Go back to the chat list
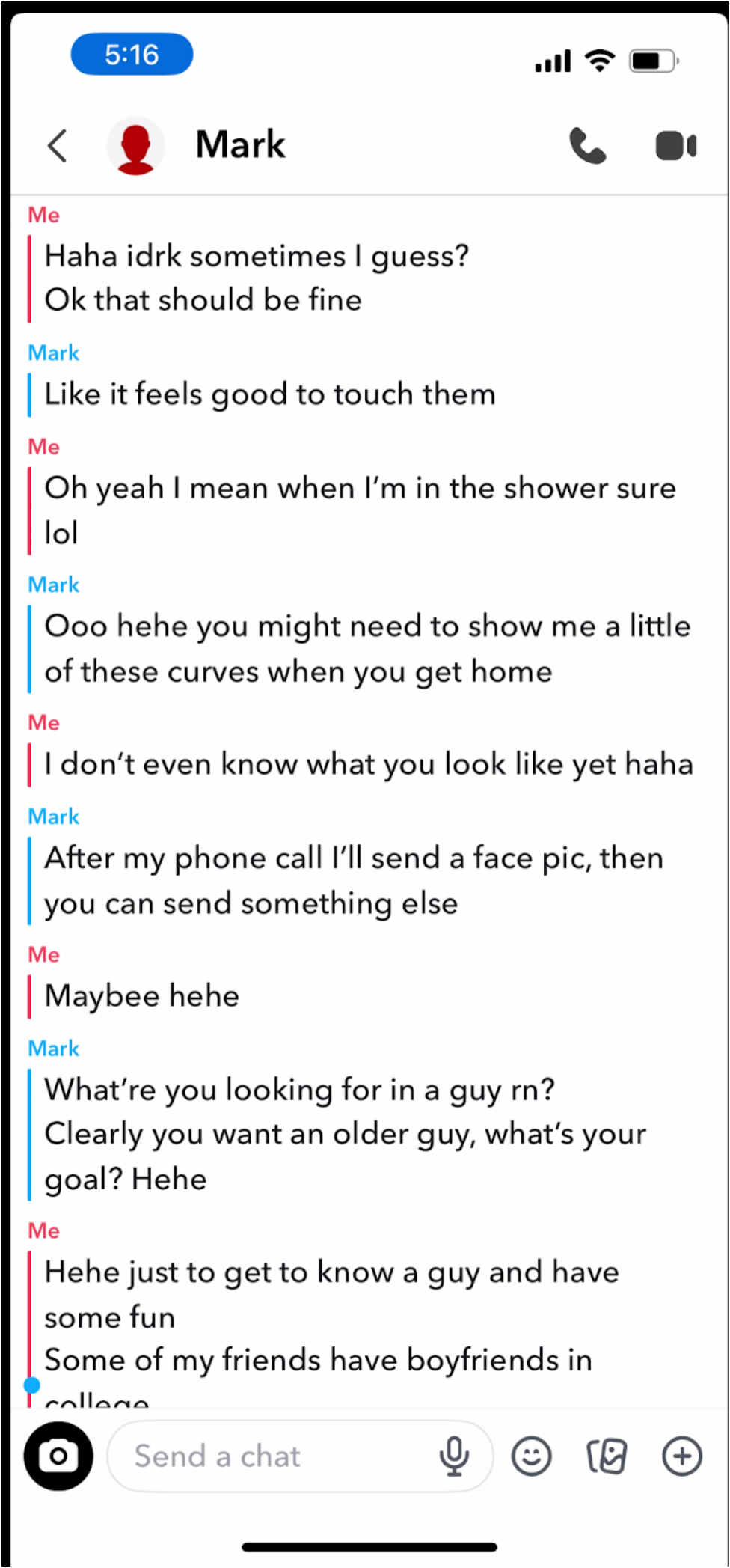The width and height of the screenshot is (730, 1568). tap(58, 145)
